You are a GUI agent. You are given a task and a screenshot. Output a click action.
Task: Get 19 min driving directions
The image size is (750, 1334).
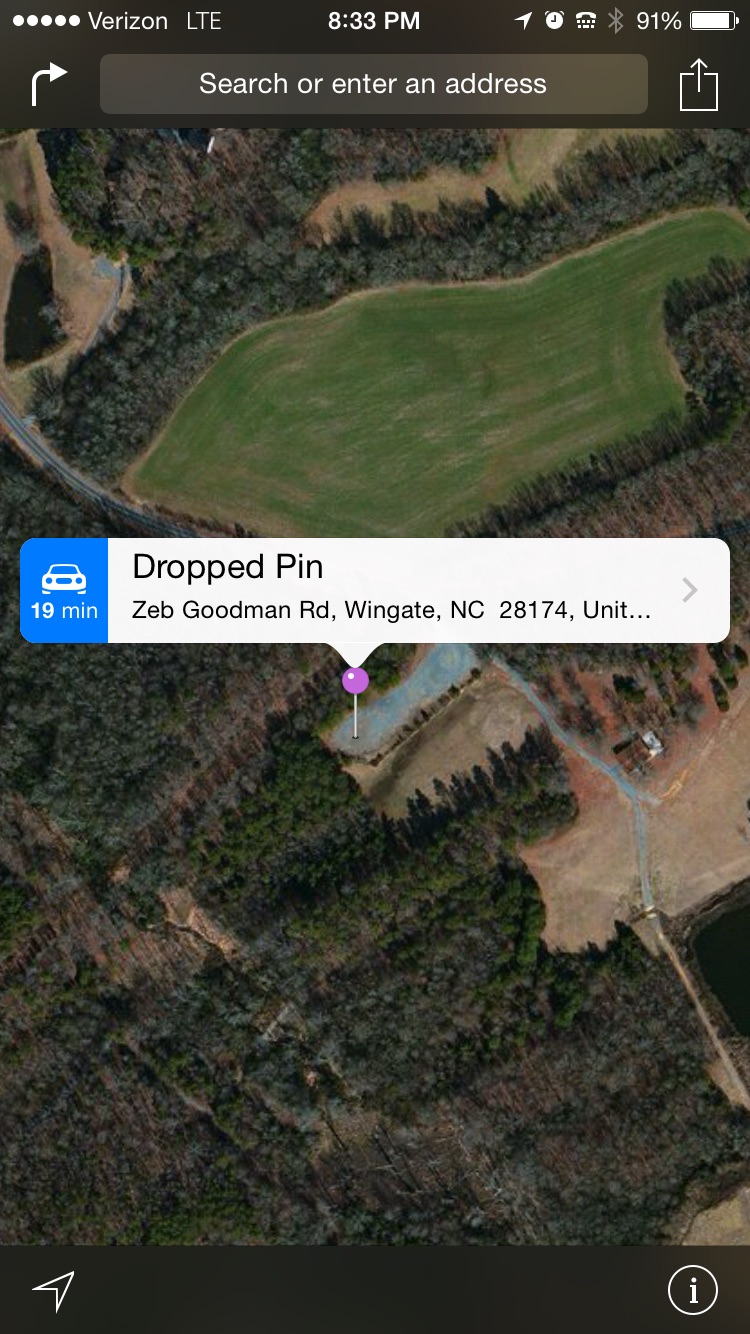[x=64, y=590]
